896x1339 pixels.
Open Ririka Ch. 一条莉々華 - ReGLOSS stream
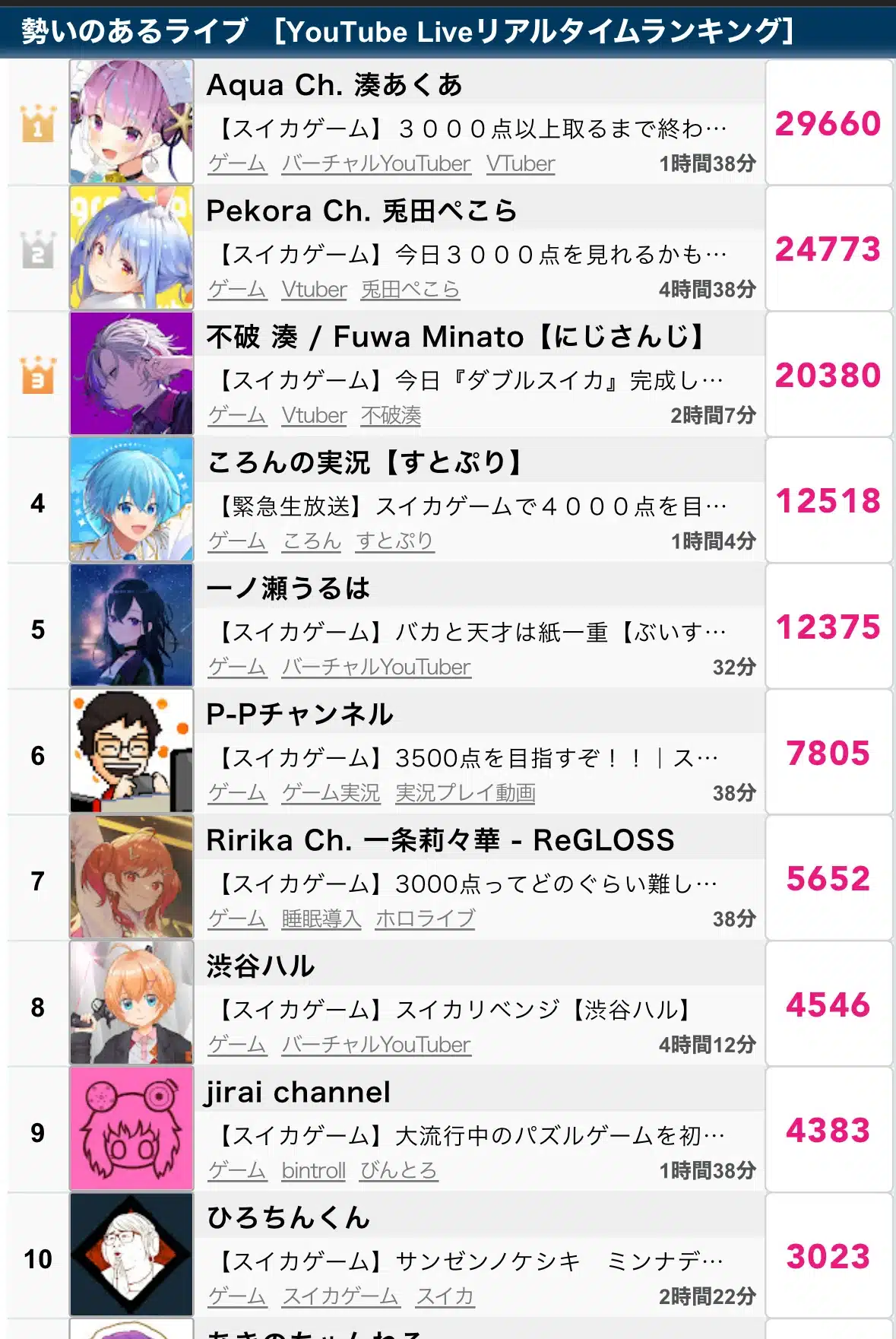[440, 841]
